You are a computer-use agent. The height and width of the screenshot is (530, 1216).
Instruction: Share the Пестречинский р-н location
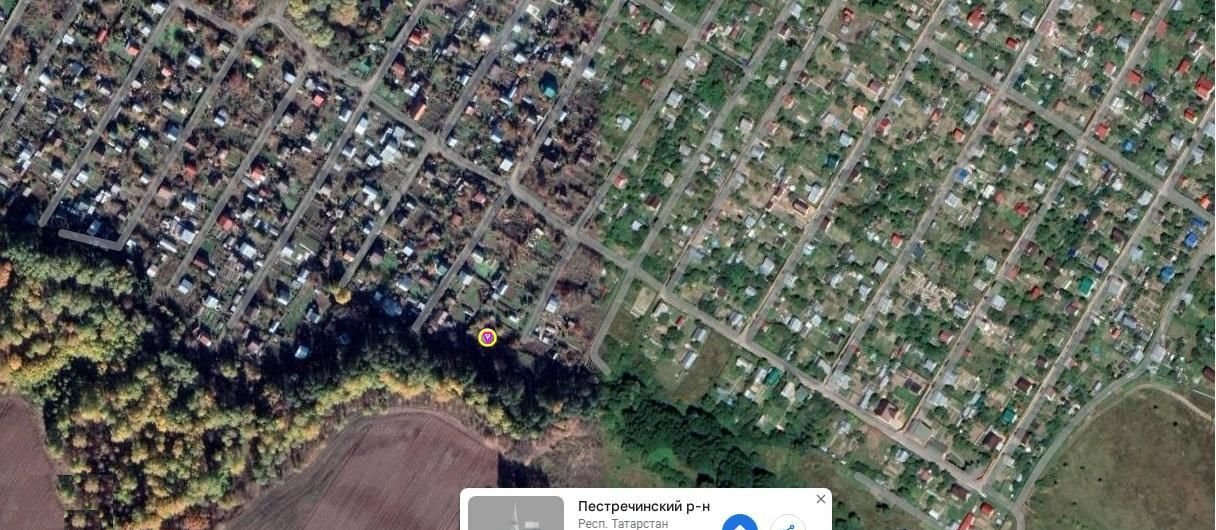(788, 524)
